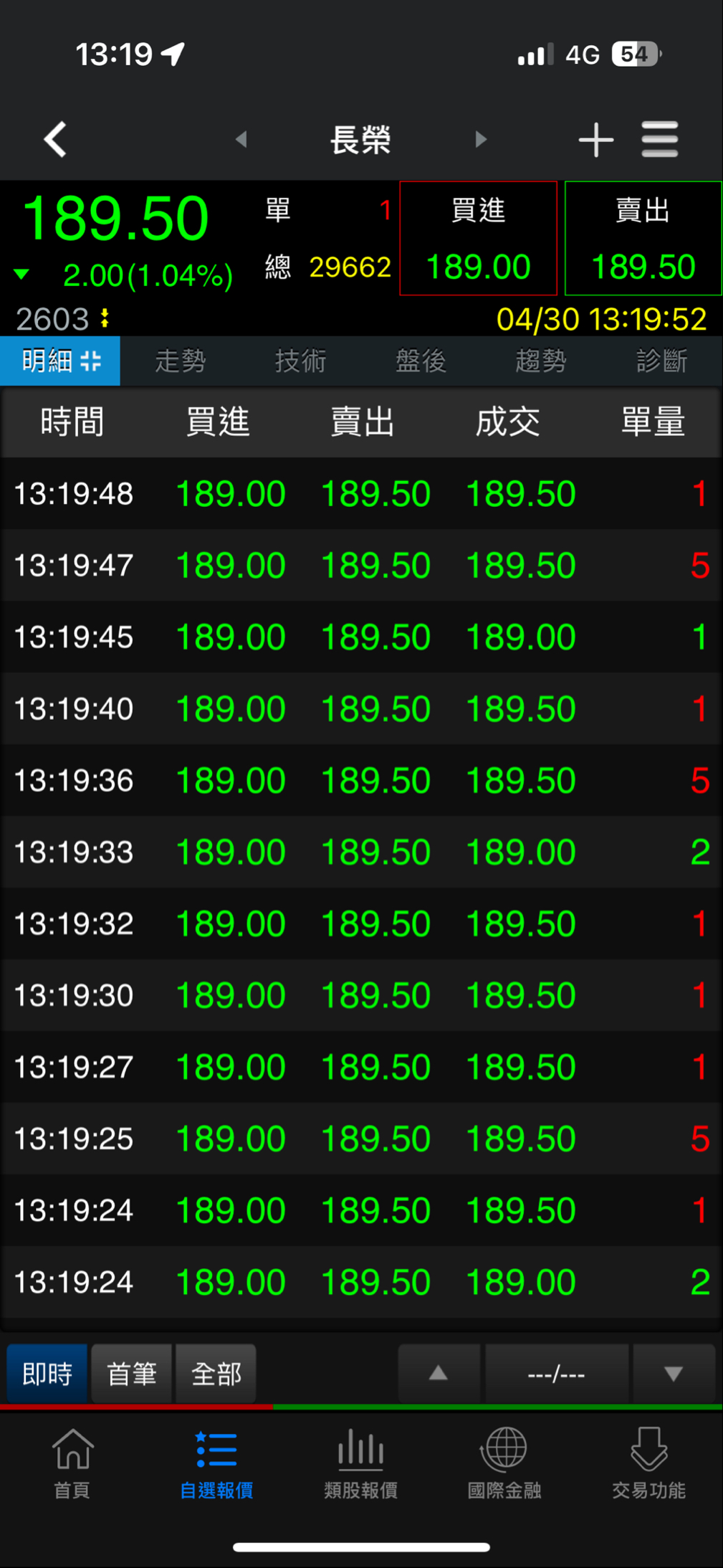Tap the 買進 189.00 buy box
723x1568 pixels.
click(478, 238)
